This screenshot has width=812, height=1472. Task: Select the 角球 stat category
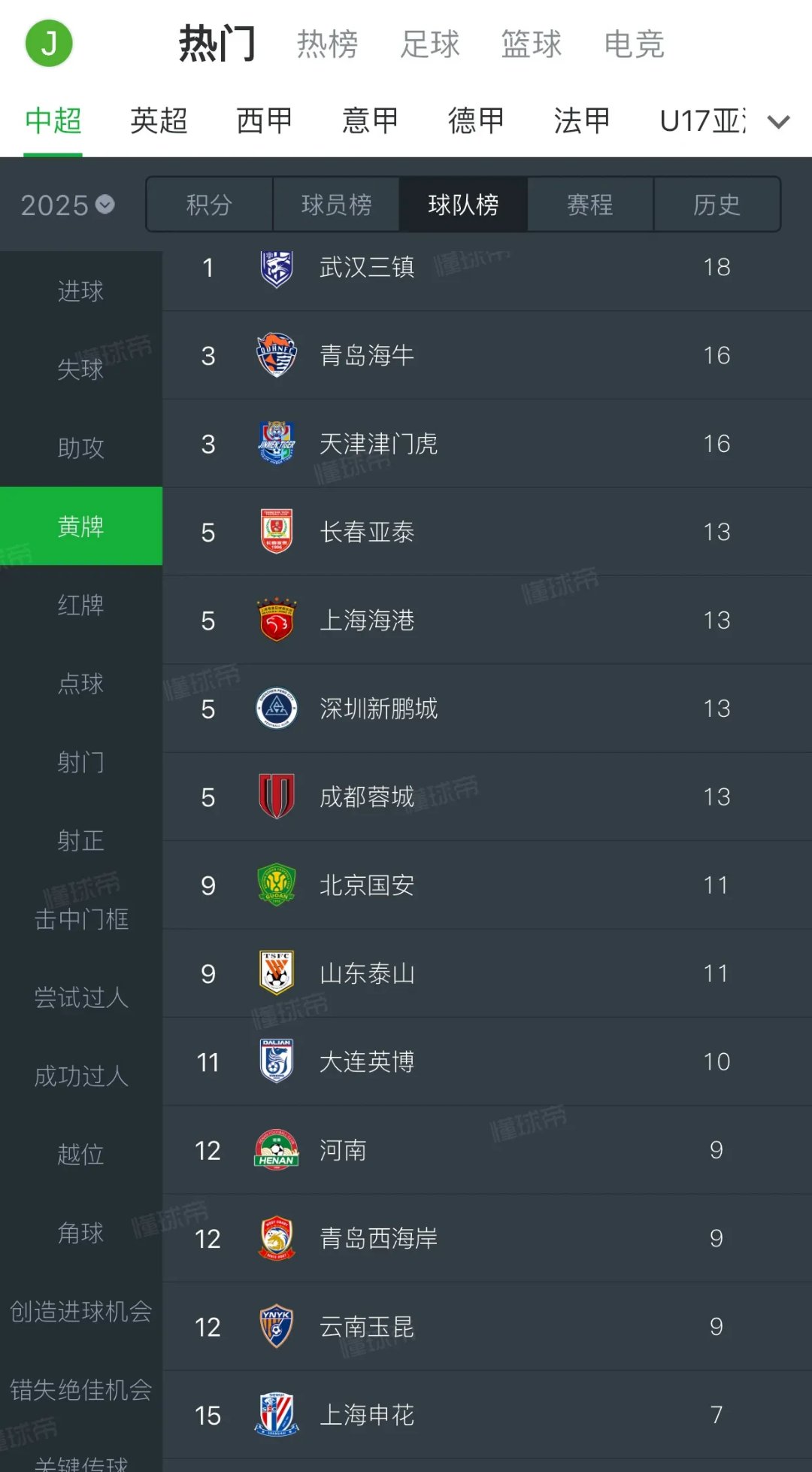[x=80, y=1233]
